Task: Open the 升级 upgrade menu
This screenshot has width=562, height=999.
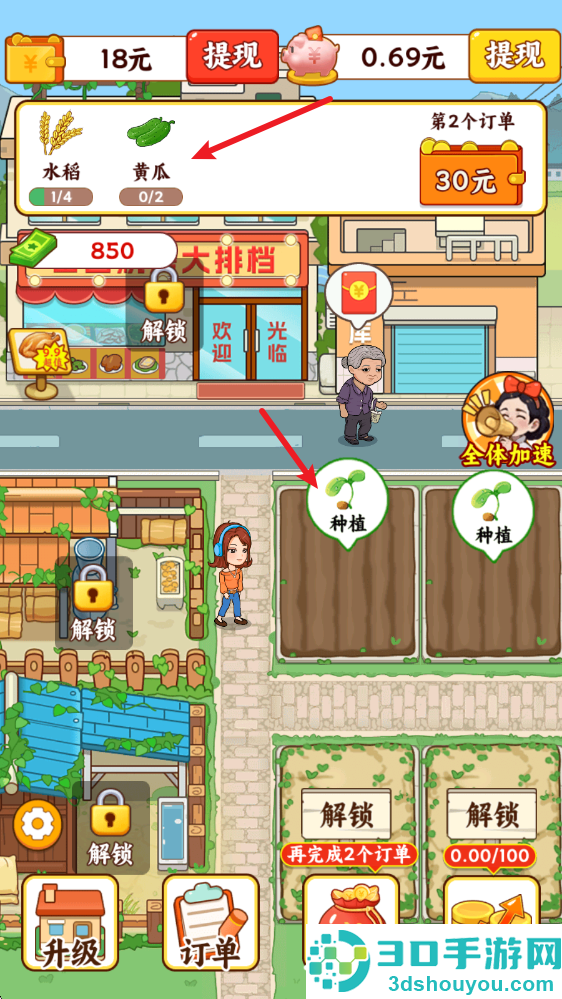Action: point(71,923)
